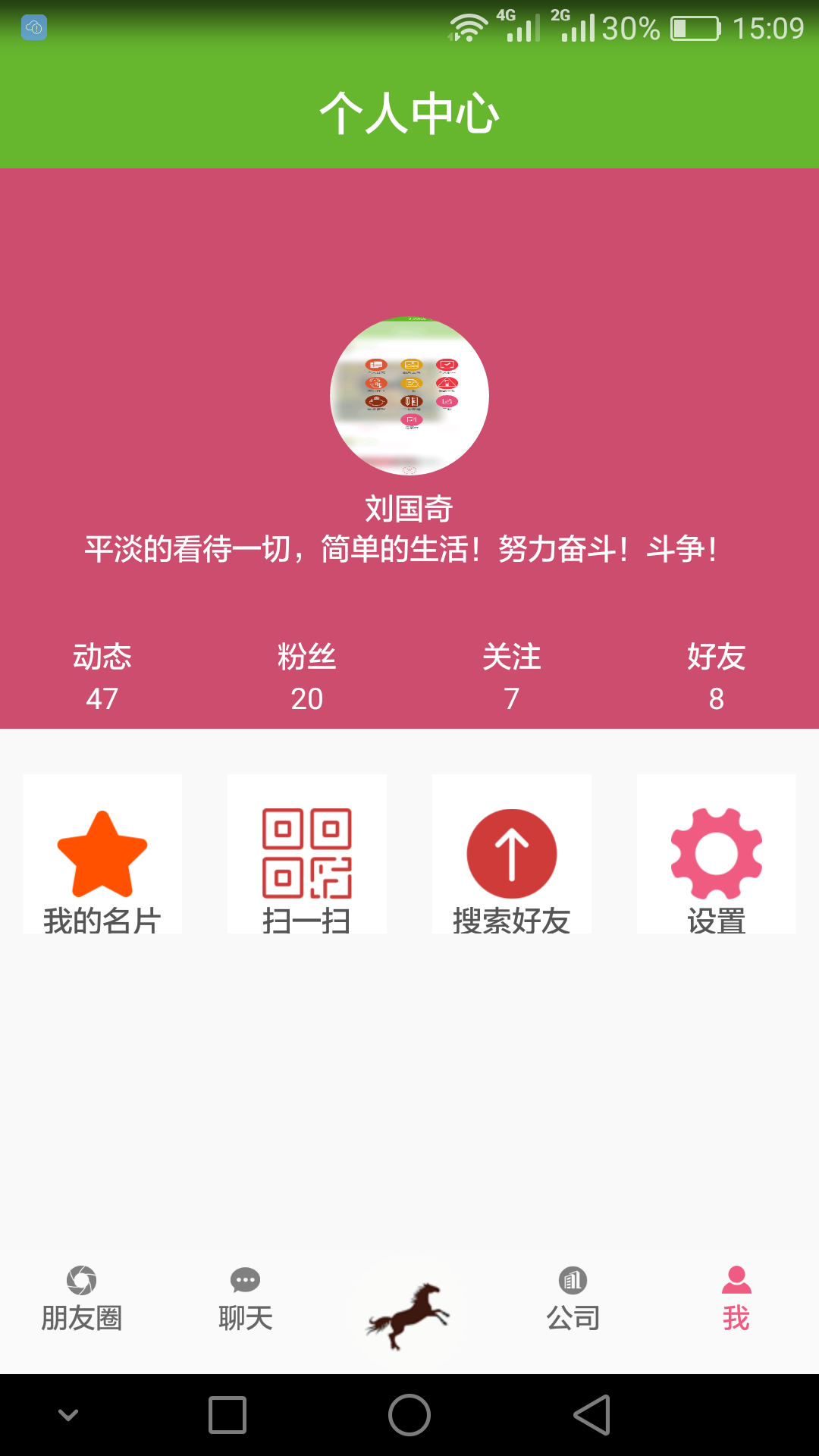Go back with system back button
This screenshot has height=1456, width=819.
tap(592, 1415)
